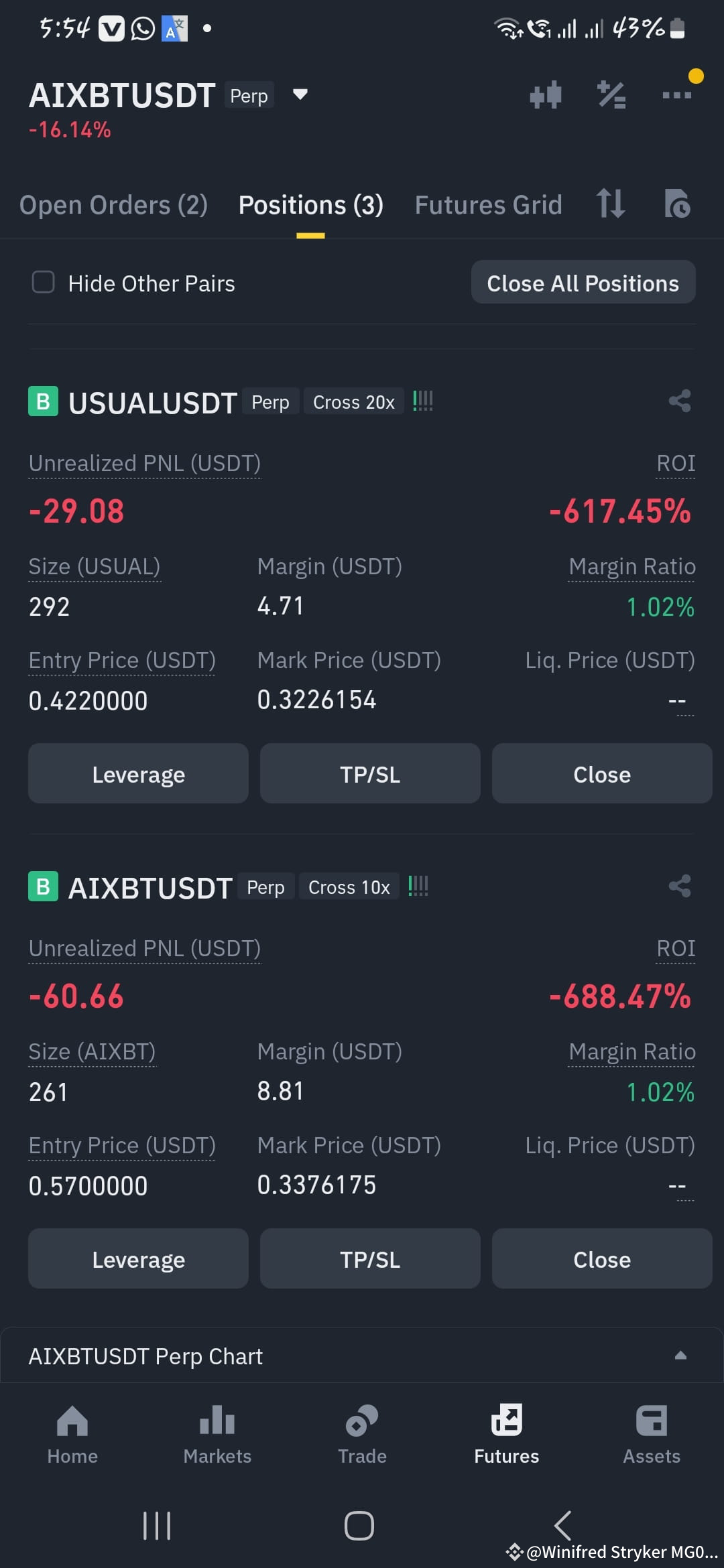The image size is (724, 1568).
Task: Open the trading data comparison icon
Action: point(545,95)
